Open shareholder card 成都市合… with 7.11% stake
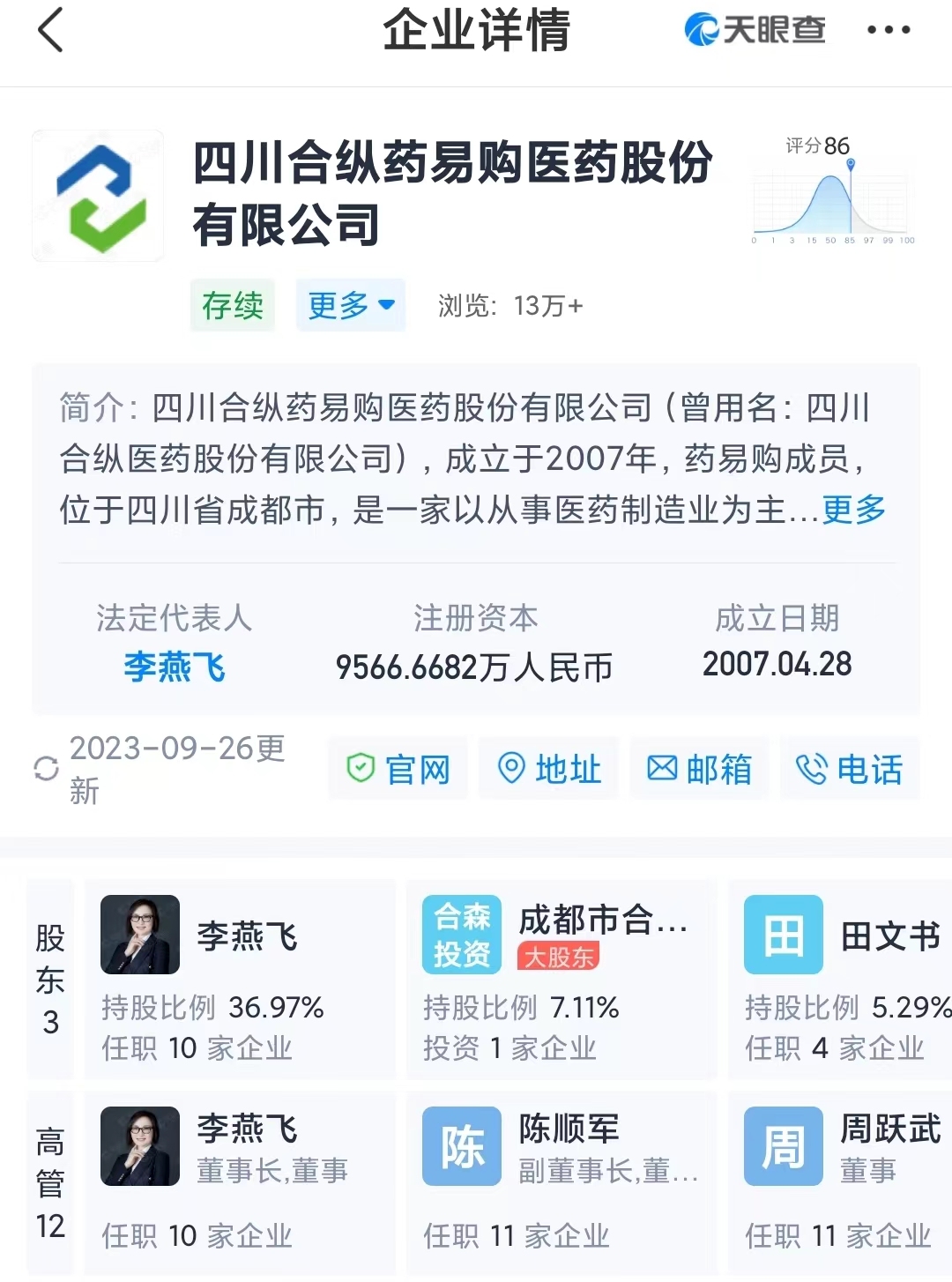The image size is (952, 1282). coord(561,979)
